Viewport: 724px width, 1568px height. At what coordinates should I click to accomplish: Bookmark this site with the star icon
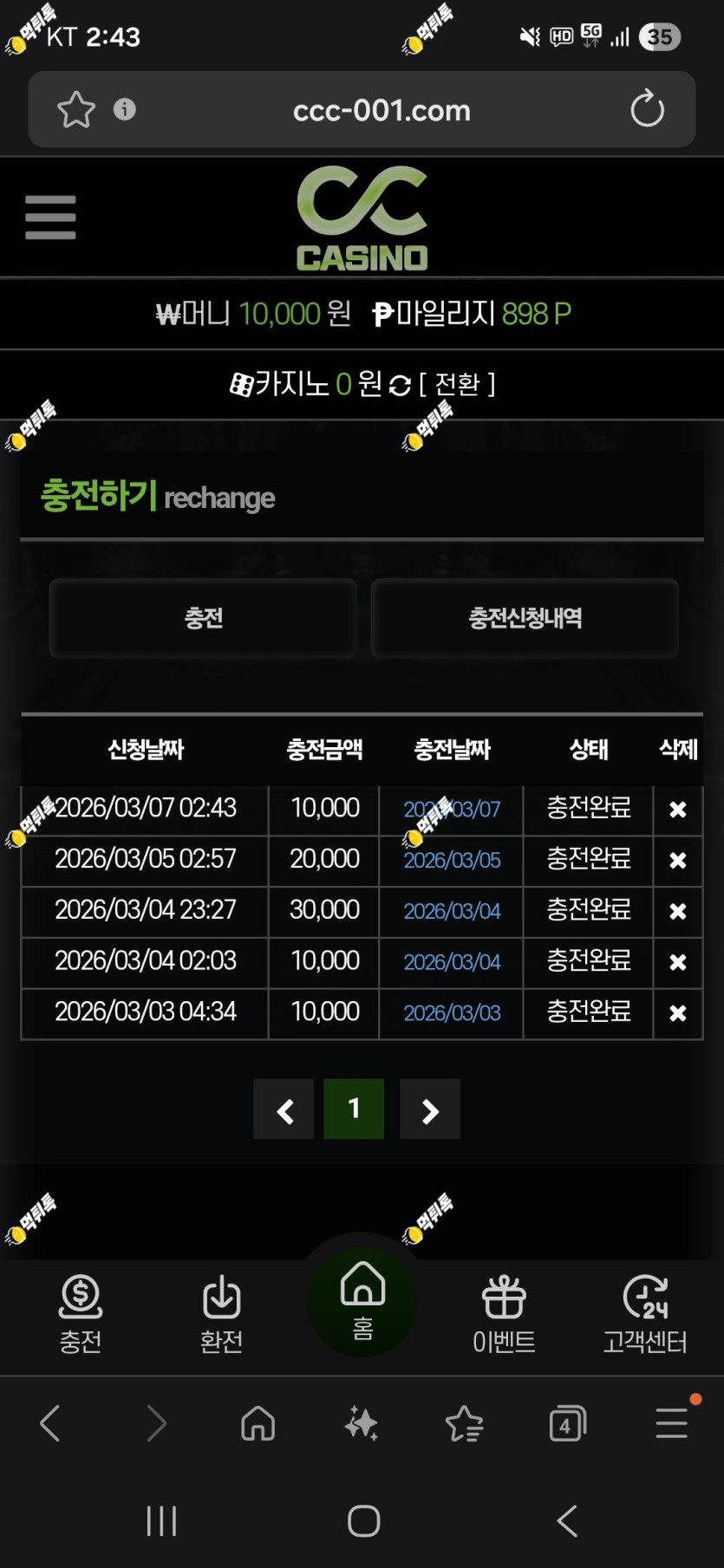pos(75,109)
